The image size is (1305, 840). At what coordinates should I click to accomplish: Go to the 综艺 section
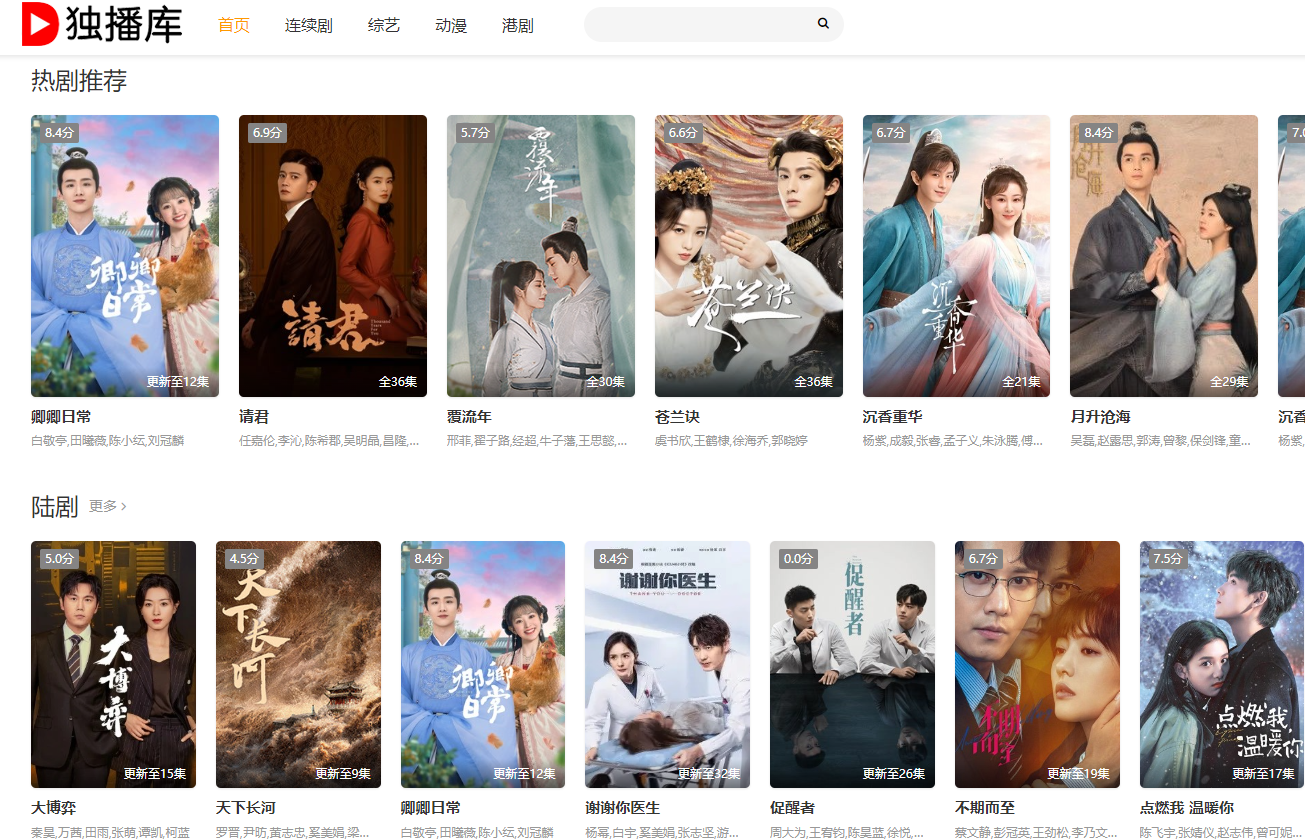[384, 25]
